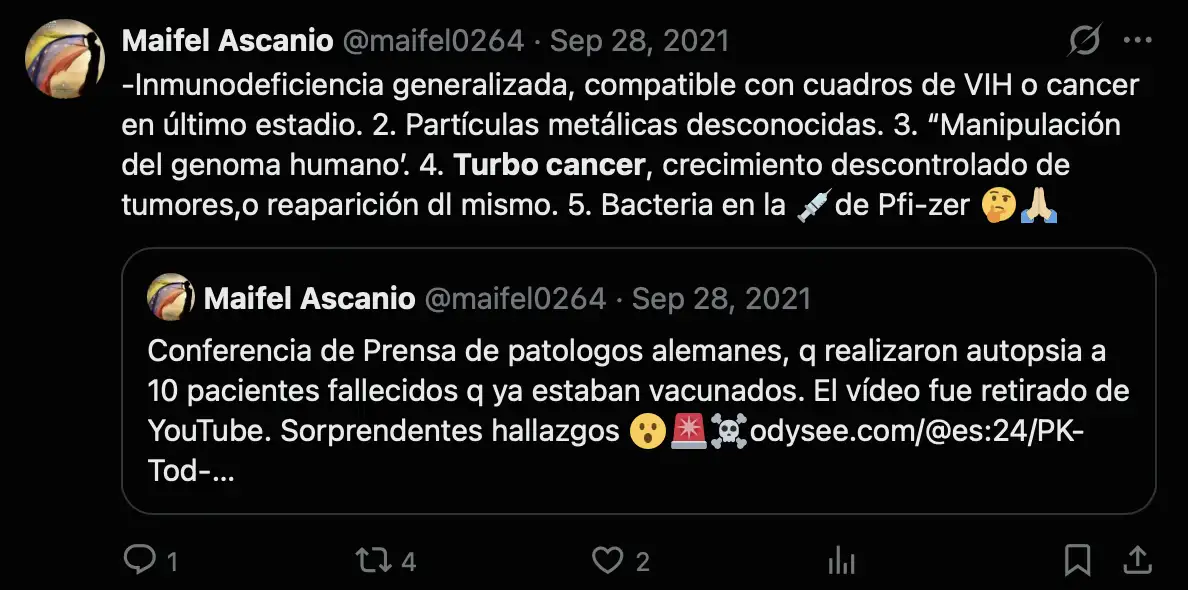Open the tweet's three-dot overflow menu
The image size is (1188, 590).
pos(1138,41)
